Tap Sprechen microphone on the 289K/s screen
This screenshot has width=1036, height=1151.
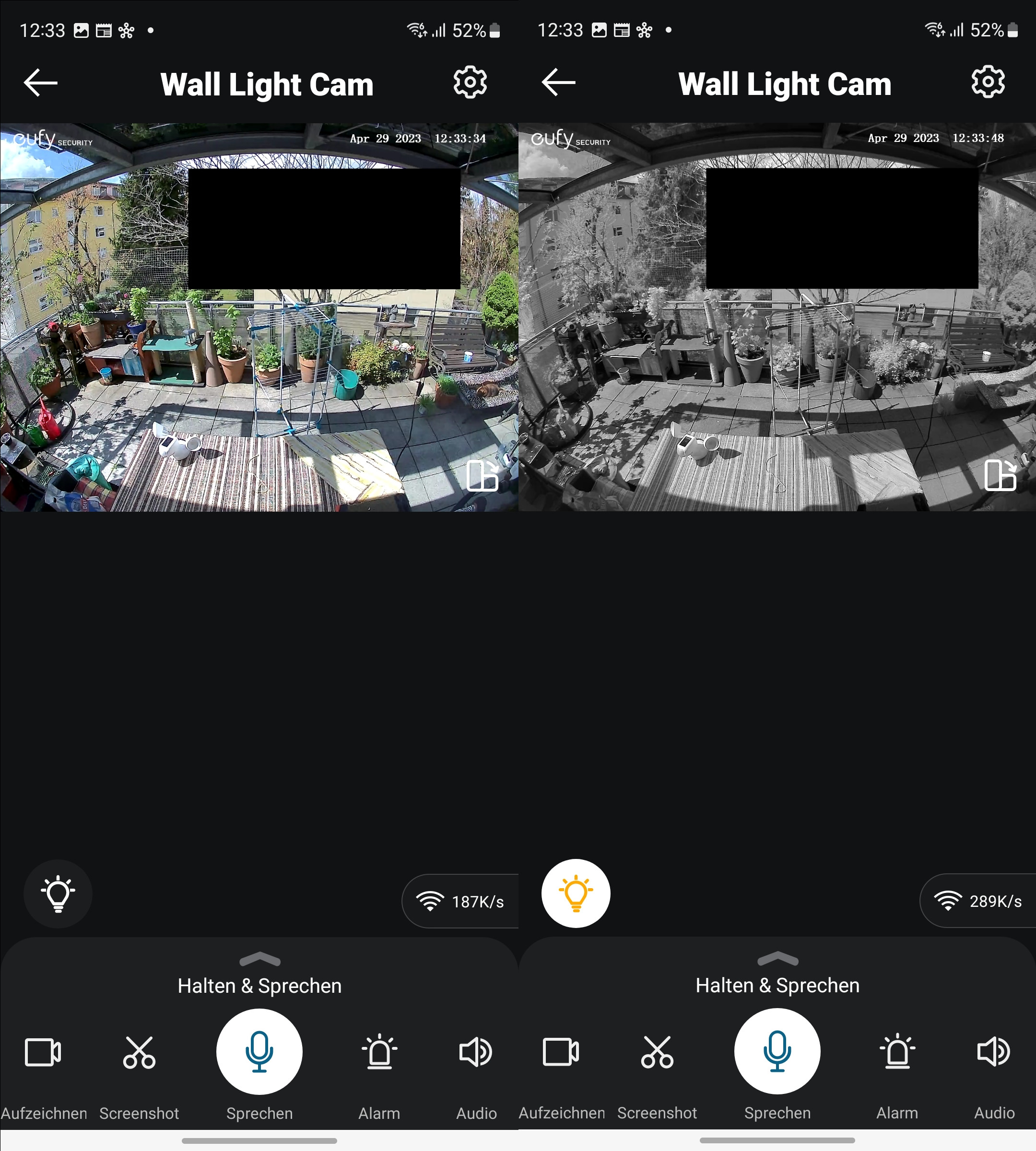[x=777, y=1051]
